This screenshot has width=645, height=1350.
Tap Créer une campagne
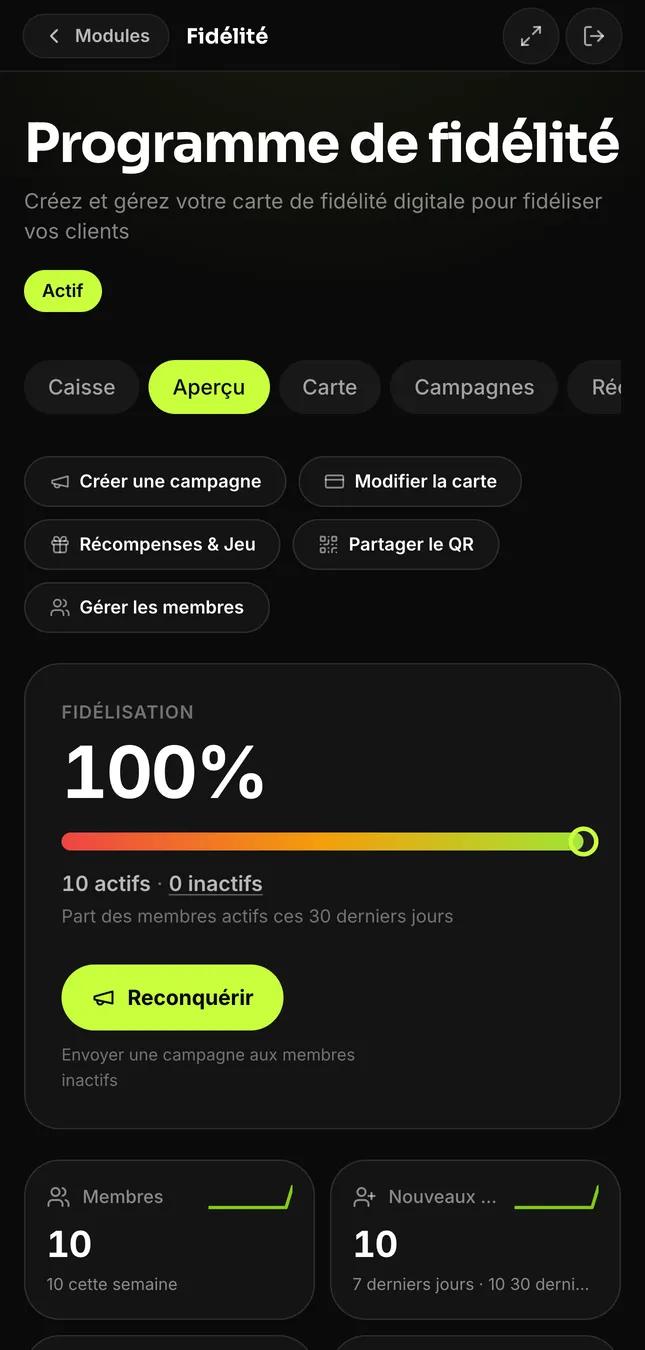(x=155, y=481)
